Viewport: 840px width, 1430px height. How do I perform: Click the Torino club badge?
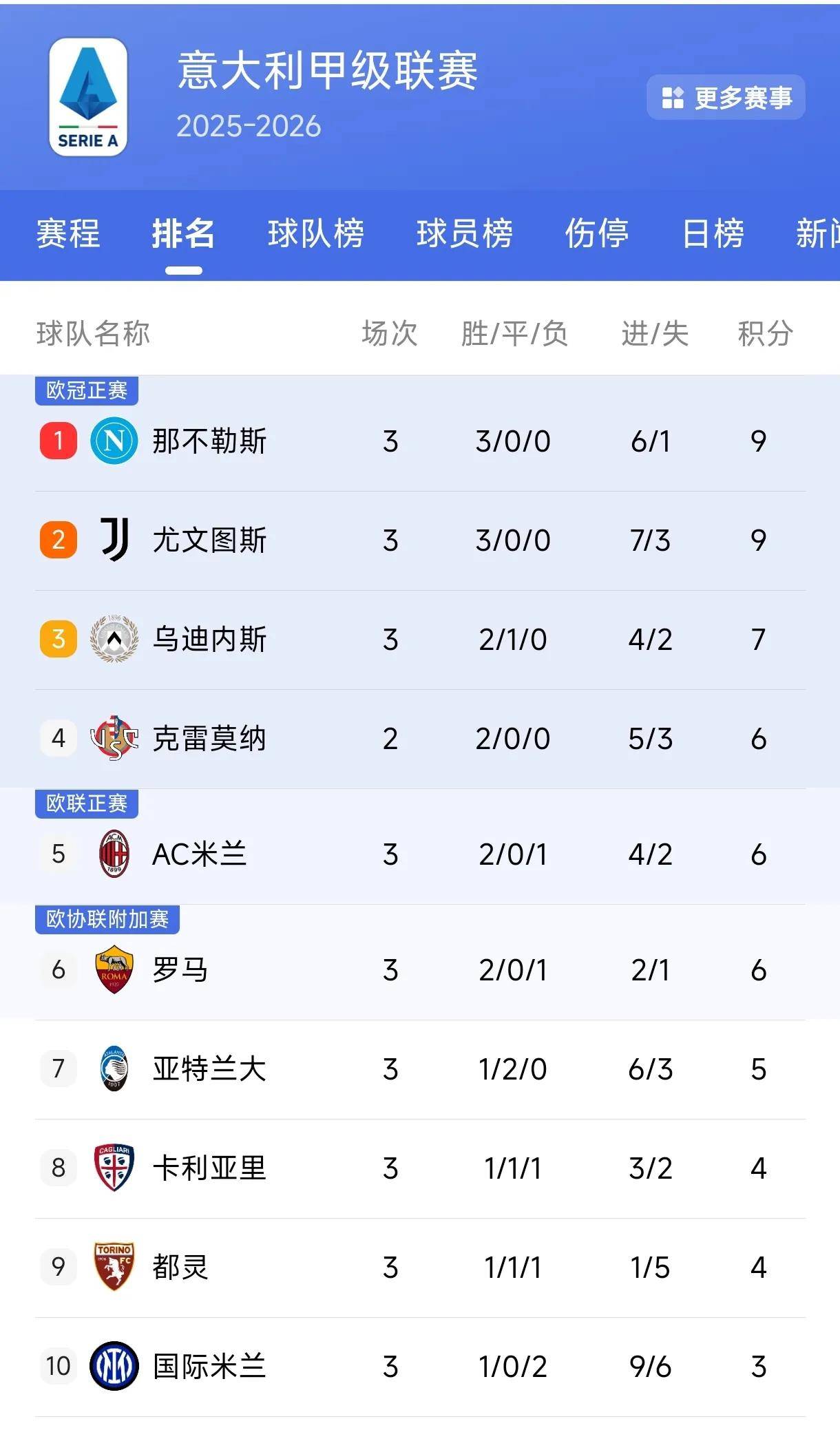114,1267
